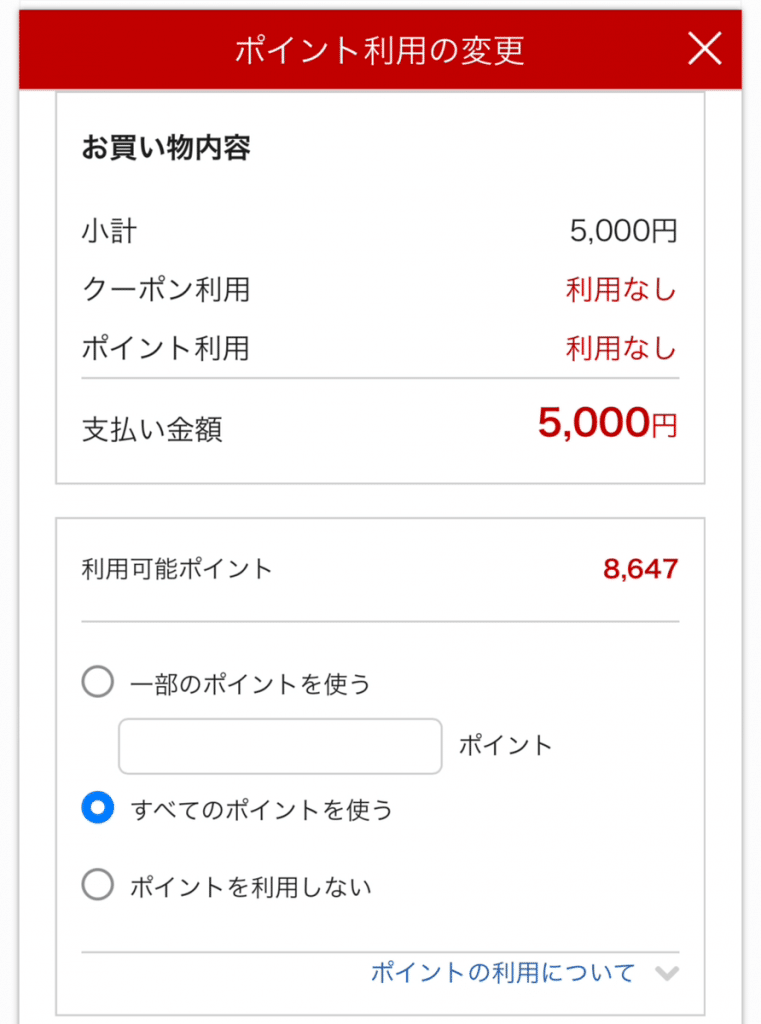
Task: Click the ポイント unit label beside the input
Action: (x=506, y=746)
